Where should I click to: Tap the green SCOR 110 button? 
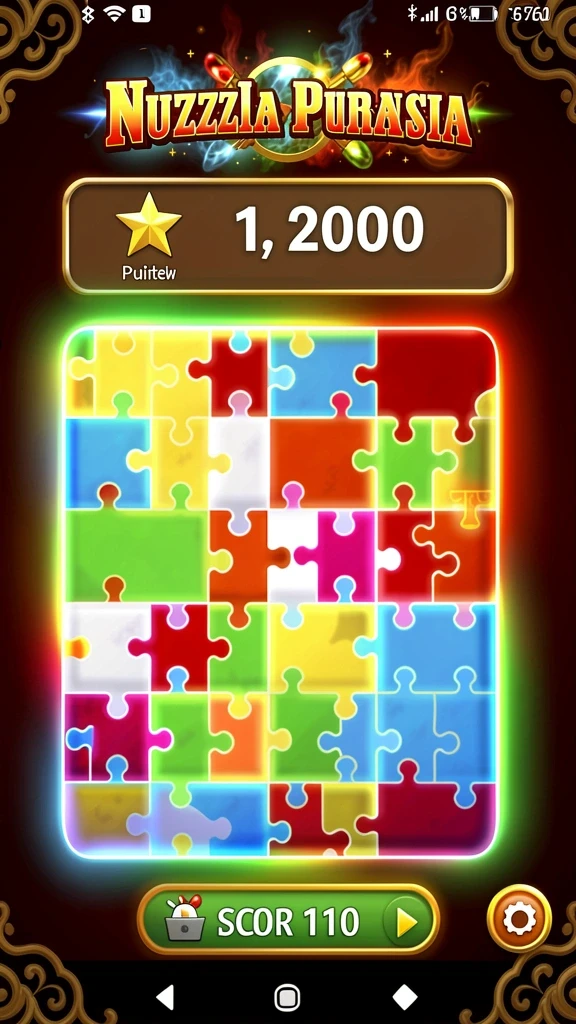[288, 920]
